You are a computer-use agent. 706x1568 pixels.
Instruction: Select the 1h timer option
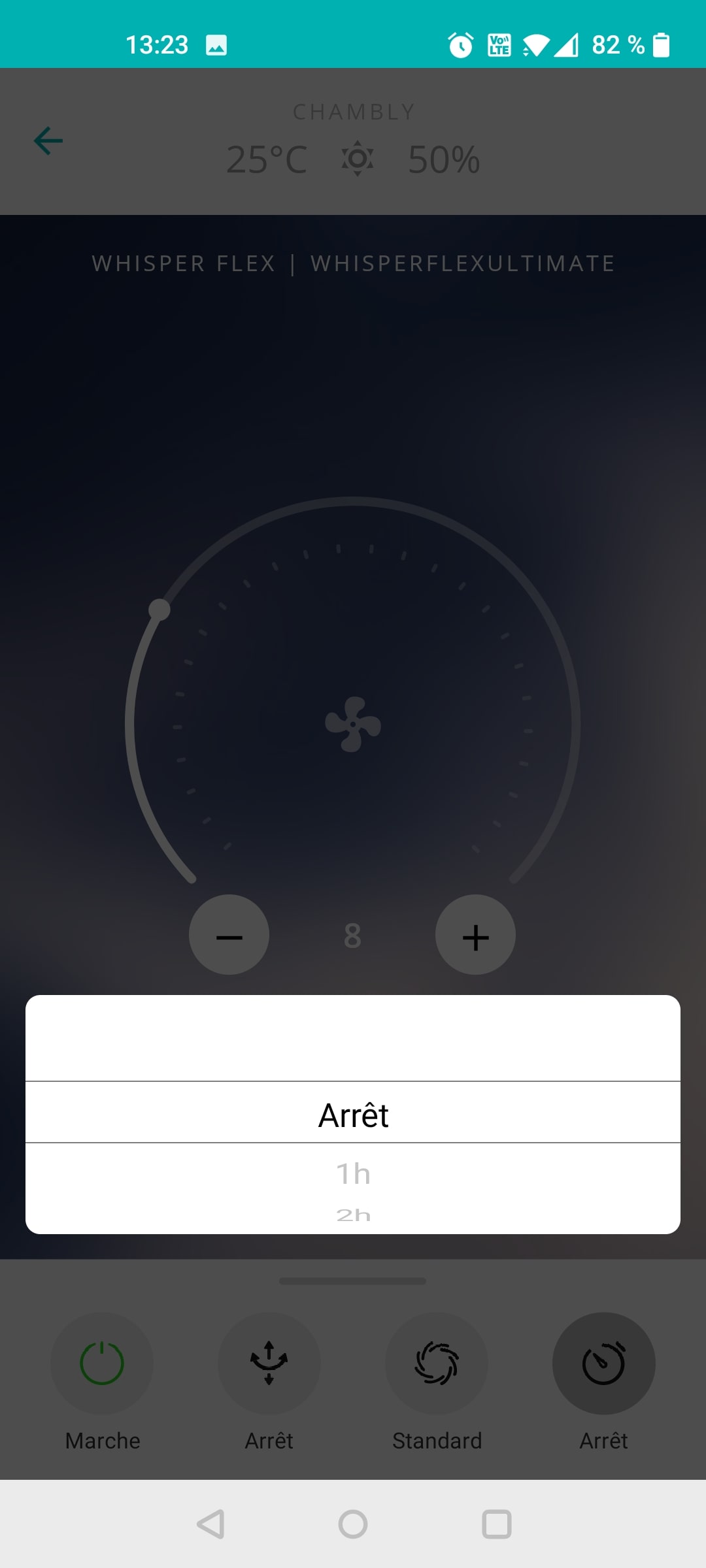pos(353,1174)
